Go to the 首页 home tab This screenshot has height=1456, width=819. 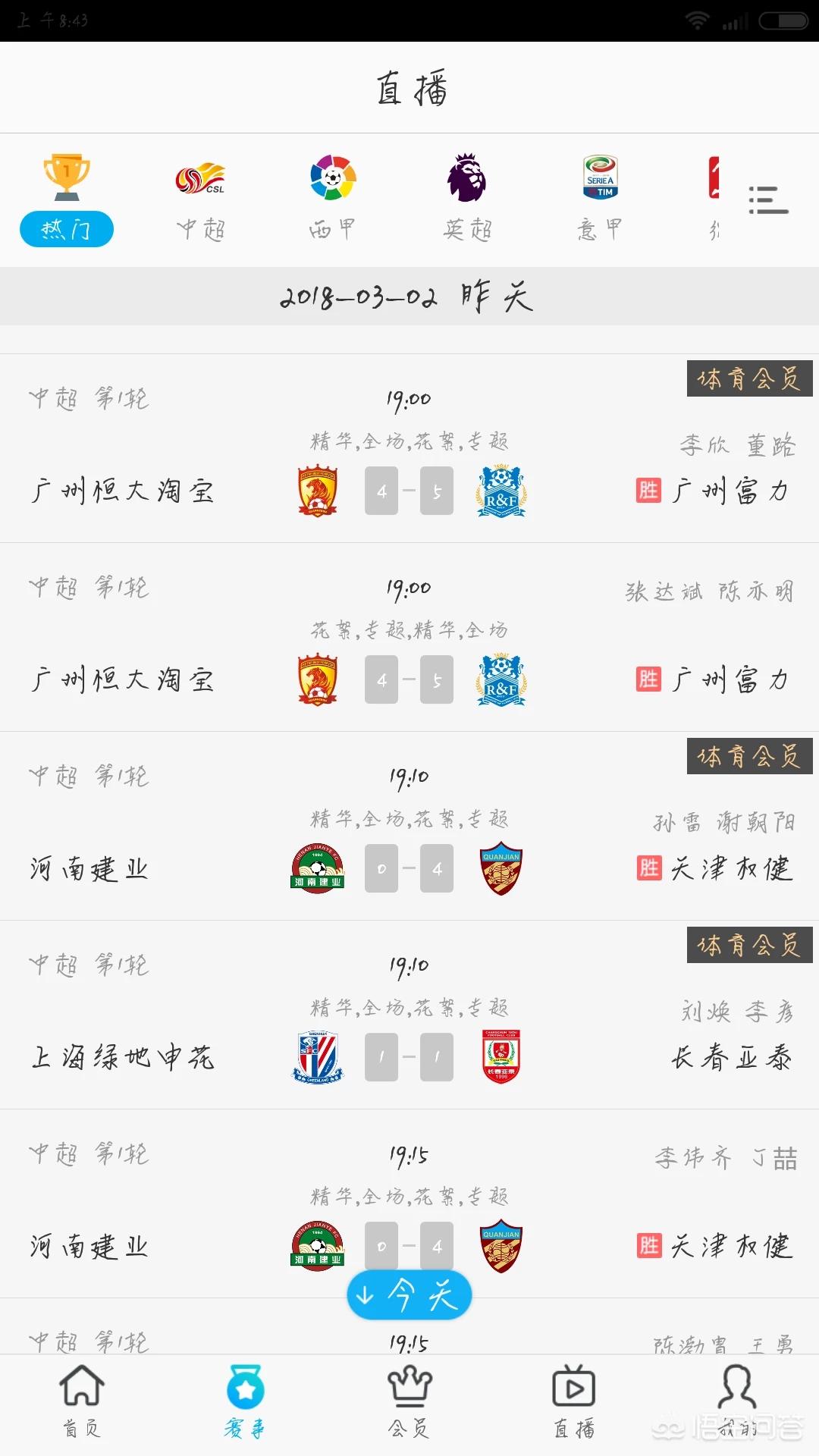pos(82,1401)
